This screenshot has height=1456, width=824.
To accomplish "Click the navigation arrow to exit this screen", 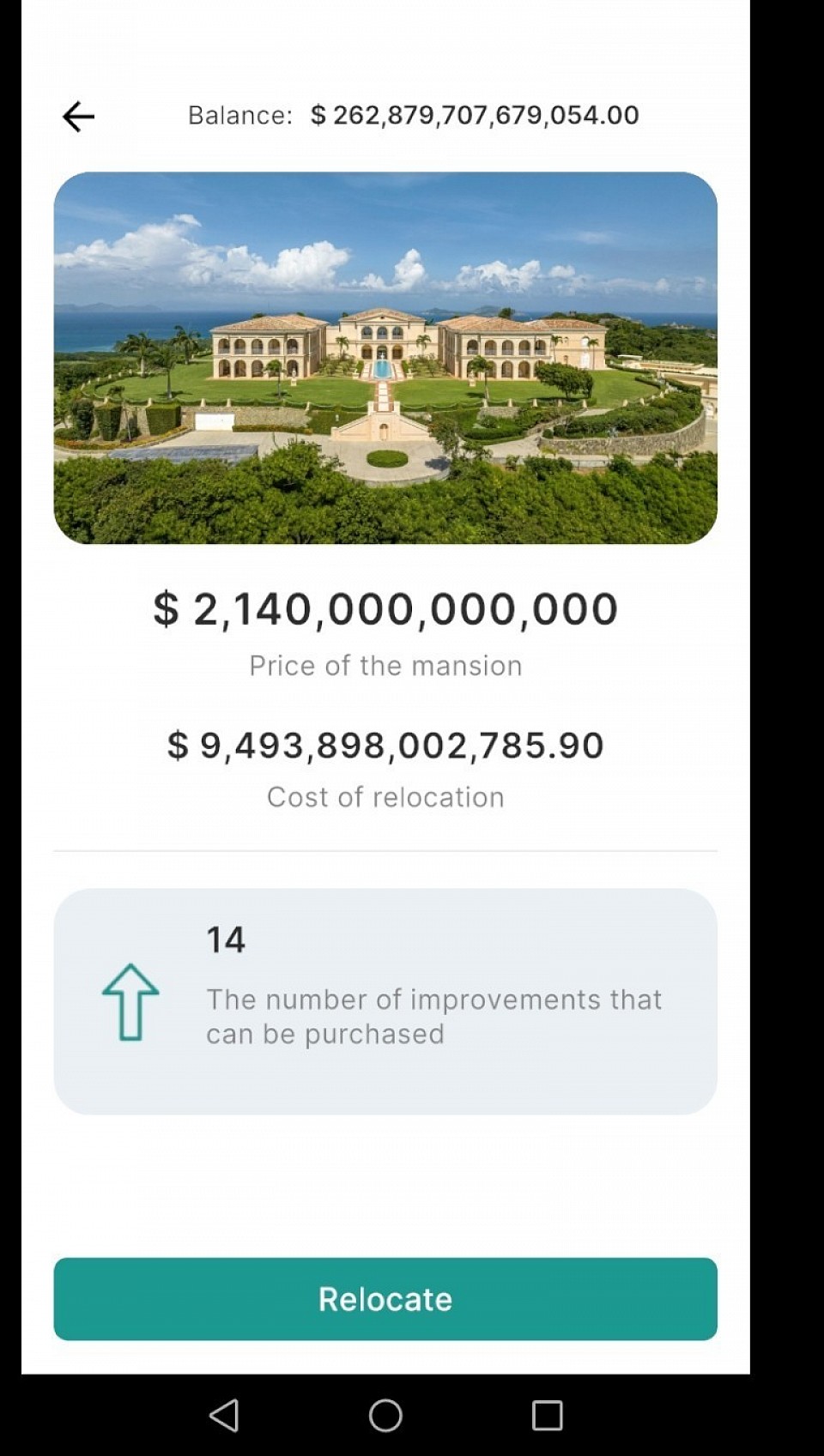I will coord(78,115).
